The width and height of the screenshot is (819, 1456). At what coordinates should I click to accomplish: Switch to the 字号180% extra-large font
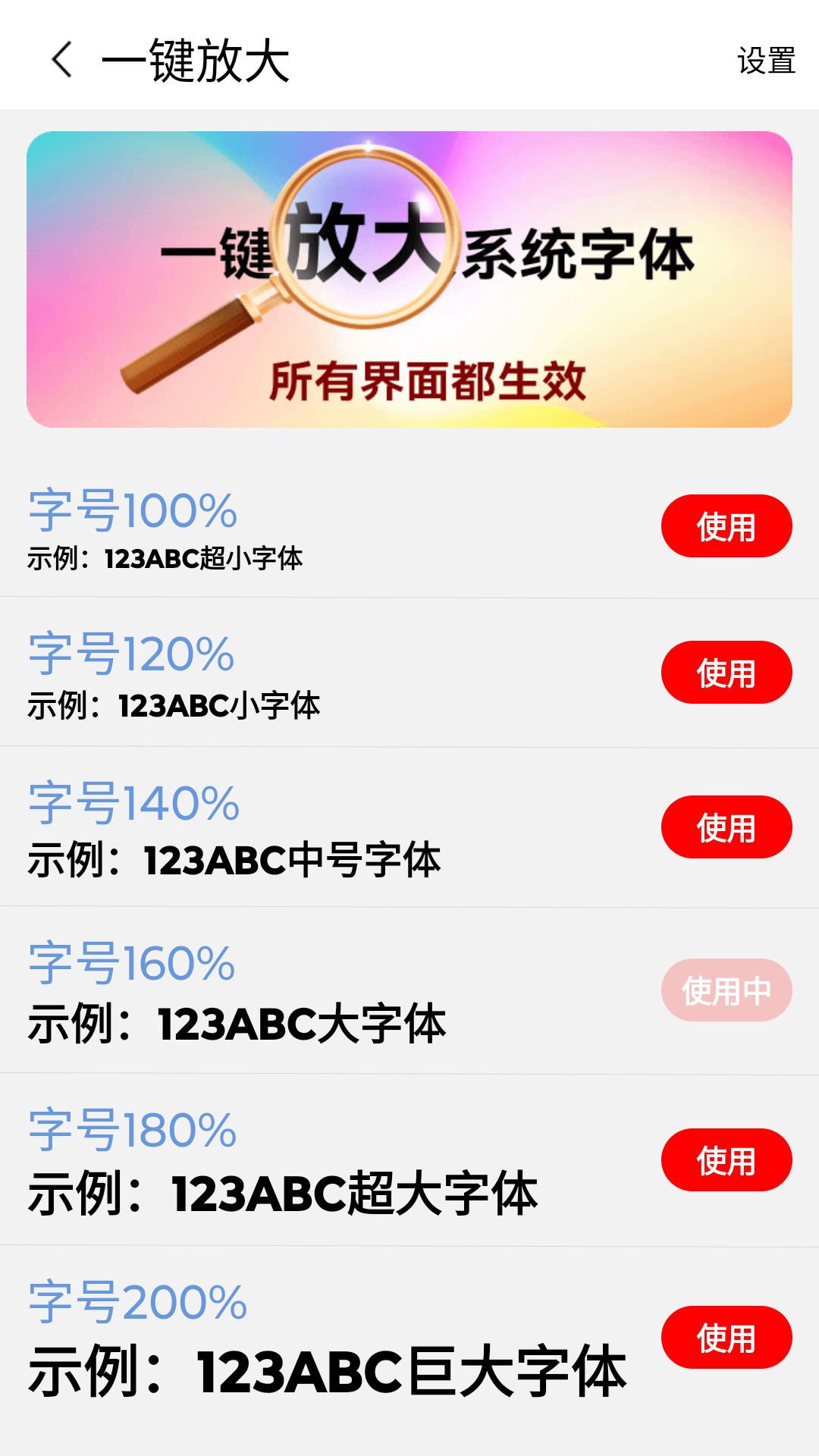(726, 1160)
